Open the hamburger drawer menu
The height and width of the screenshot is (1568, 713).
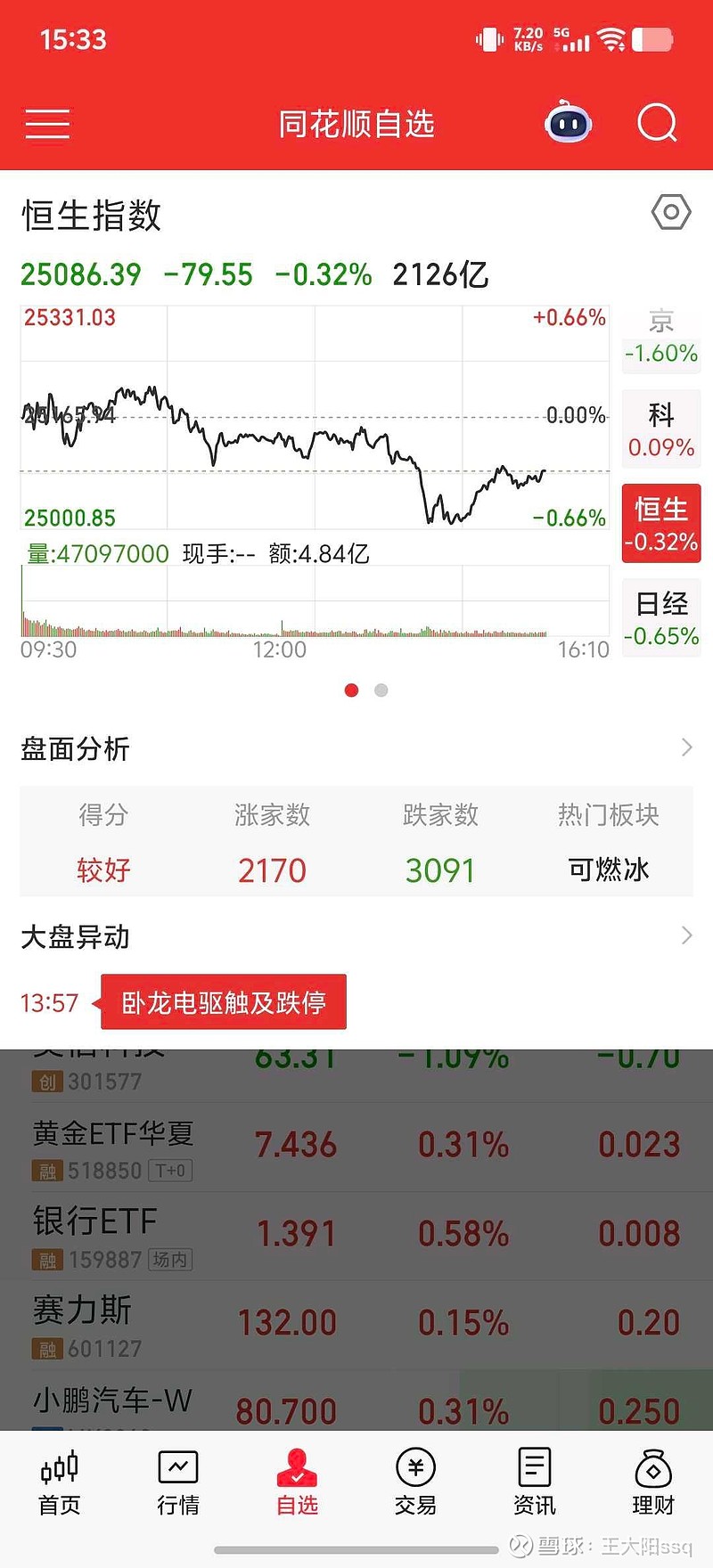click(47, 125)
